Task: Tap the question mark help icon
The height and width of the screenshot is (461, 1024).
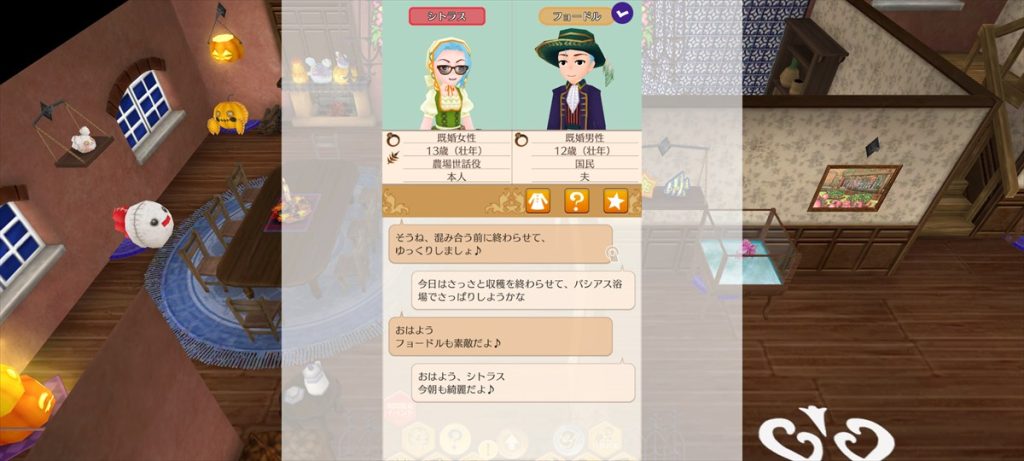Action: pos(577,201)
